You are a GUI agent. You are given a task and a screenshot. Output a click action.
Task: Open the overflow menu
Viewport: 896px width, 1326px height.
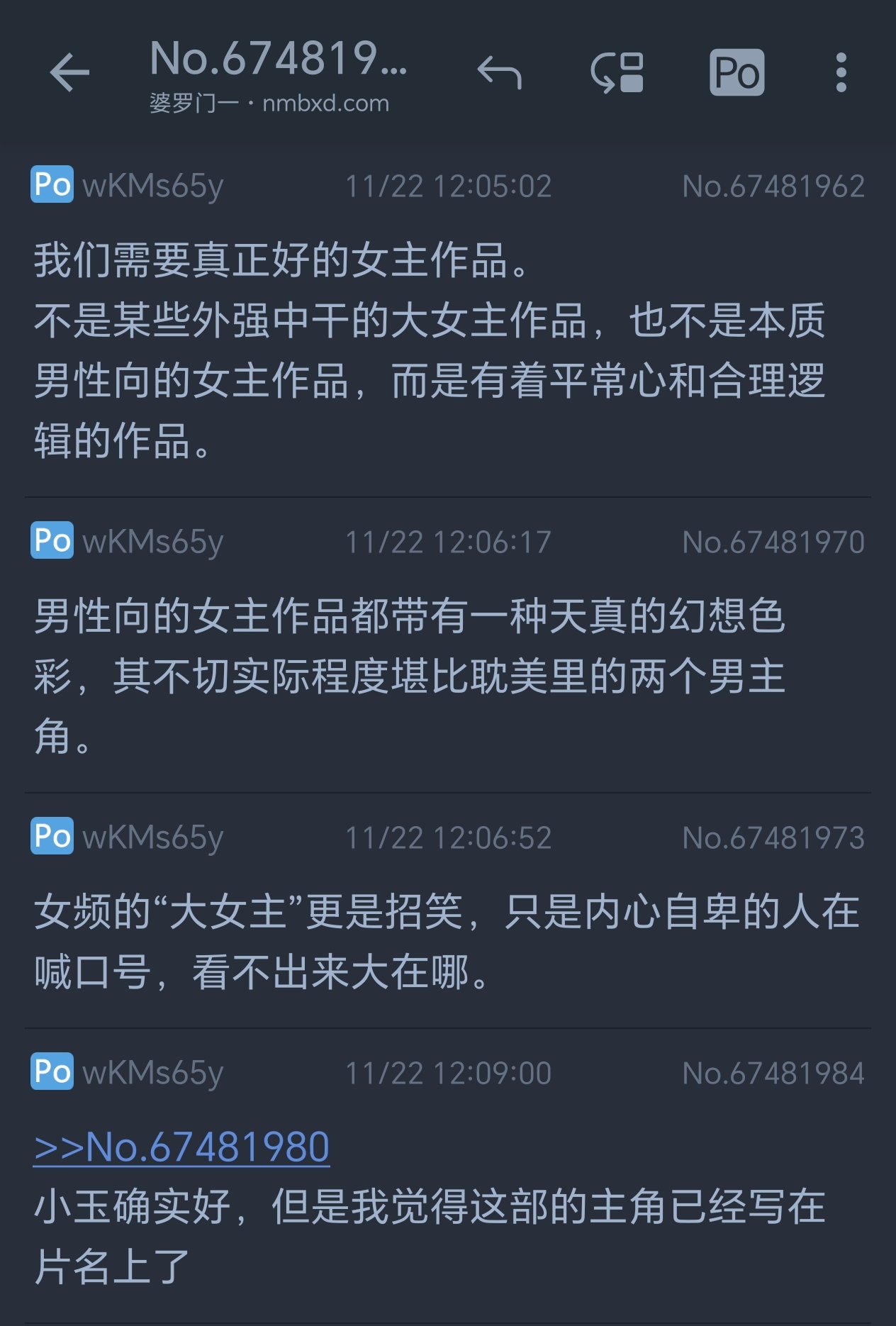(x=841, y=72)
